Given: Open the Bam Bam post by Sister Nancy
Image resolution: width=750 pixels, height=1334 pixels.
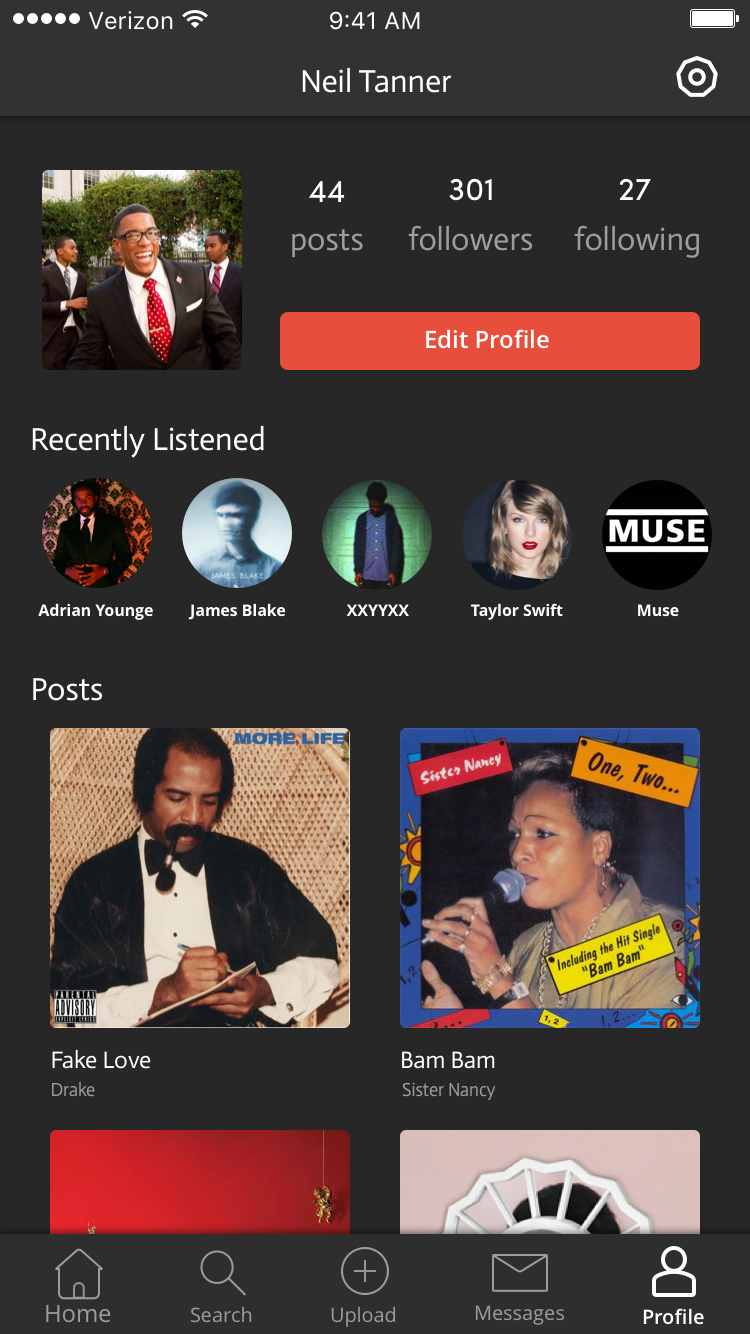Looking at the screenshot, I should tap(550, 878).
